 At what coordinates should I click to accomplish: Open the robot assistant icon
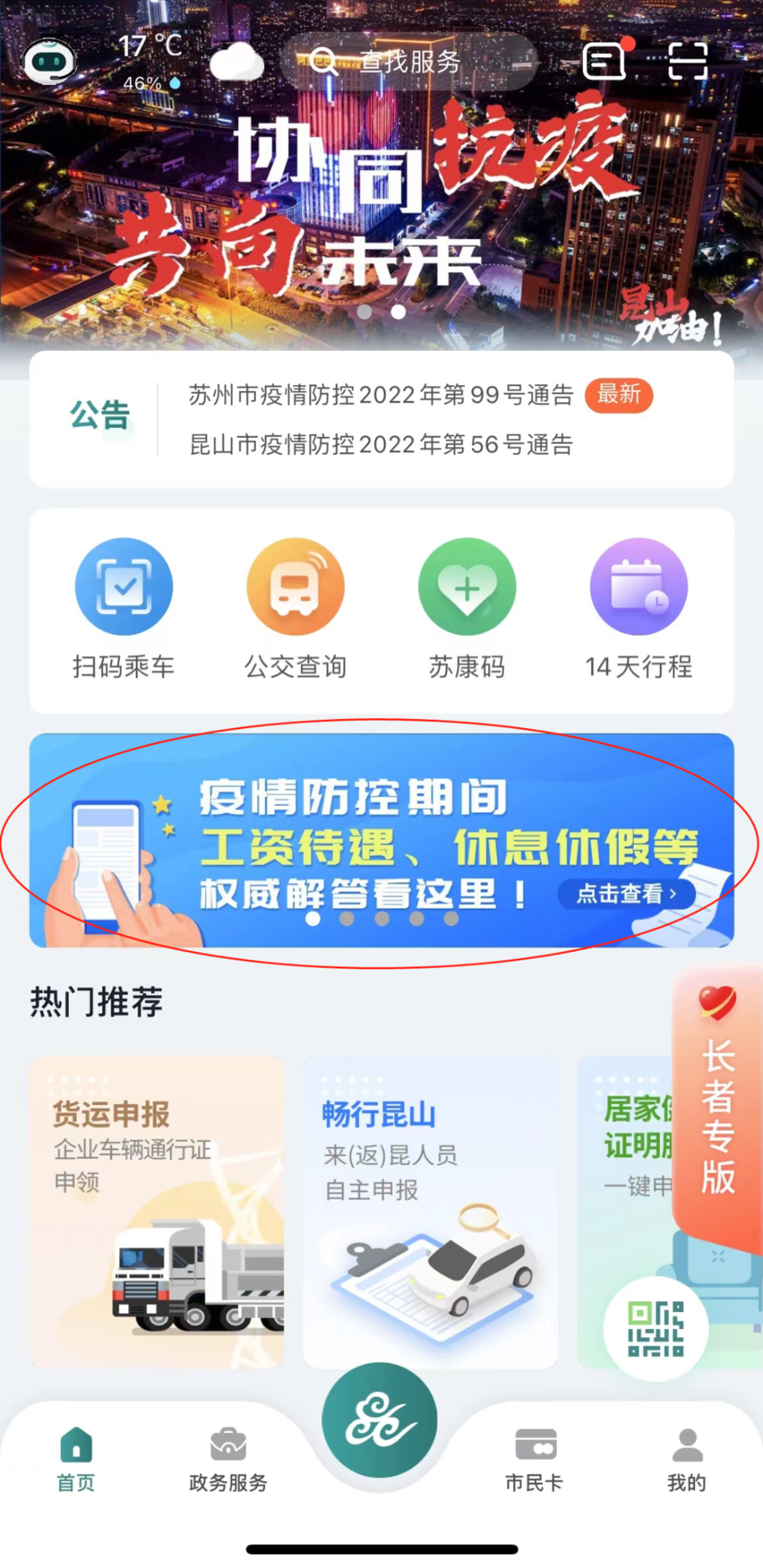(x=49, y=60)
